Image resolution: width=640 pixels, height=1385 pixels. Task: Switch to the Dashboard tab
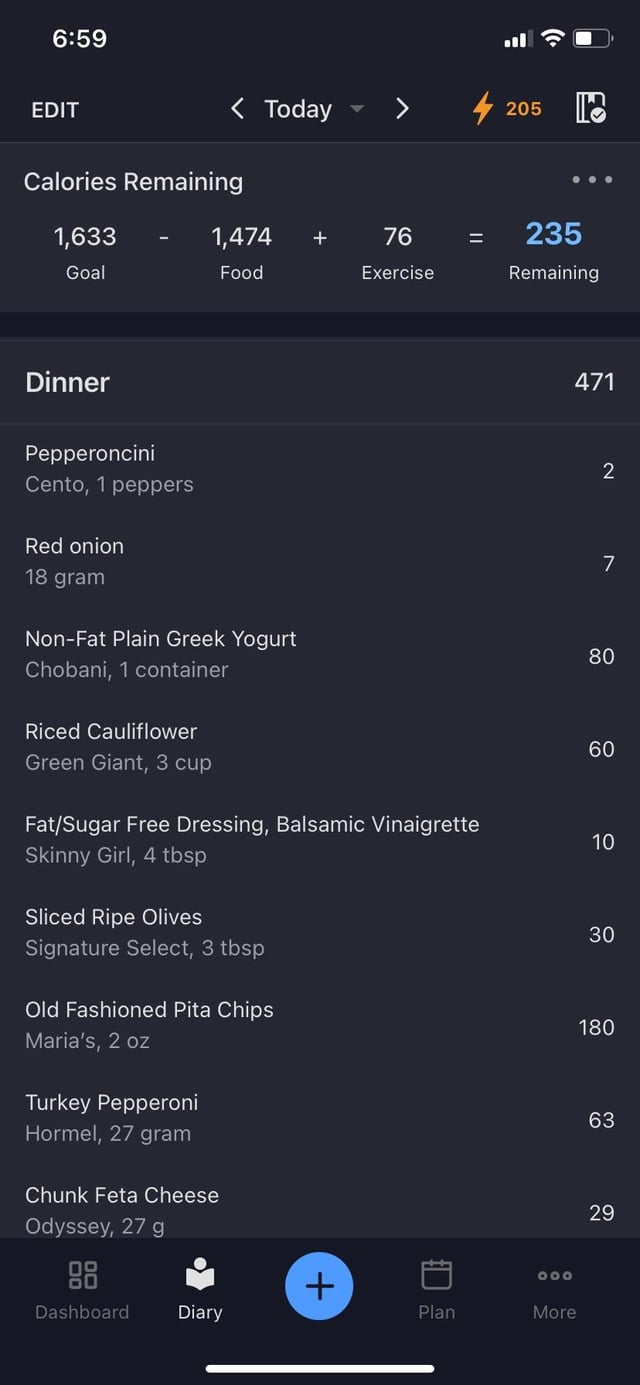click(82, 1291)
